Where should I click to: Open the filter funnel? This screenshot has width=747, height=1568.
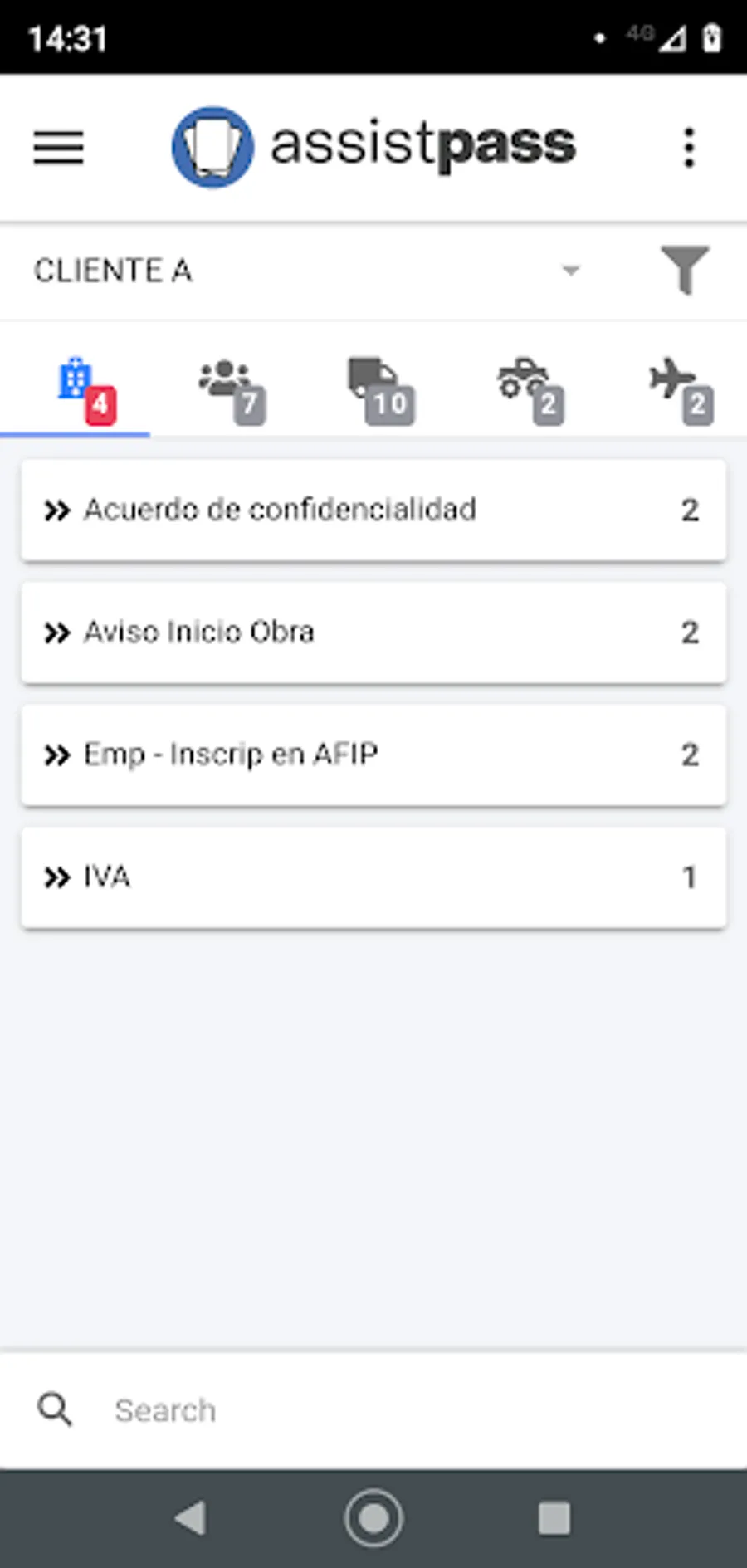coord(685,270)
